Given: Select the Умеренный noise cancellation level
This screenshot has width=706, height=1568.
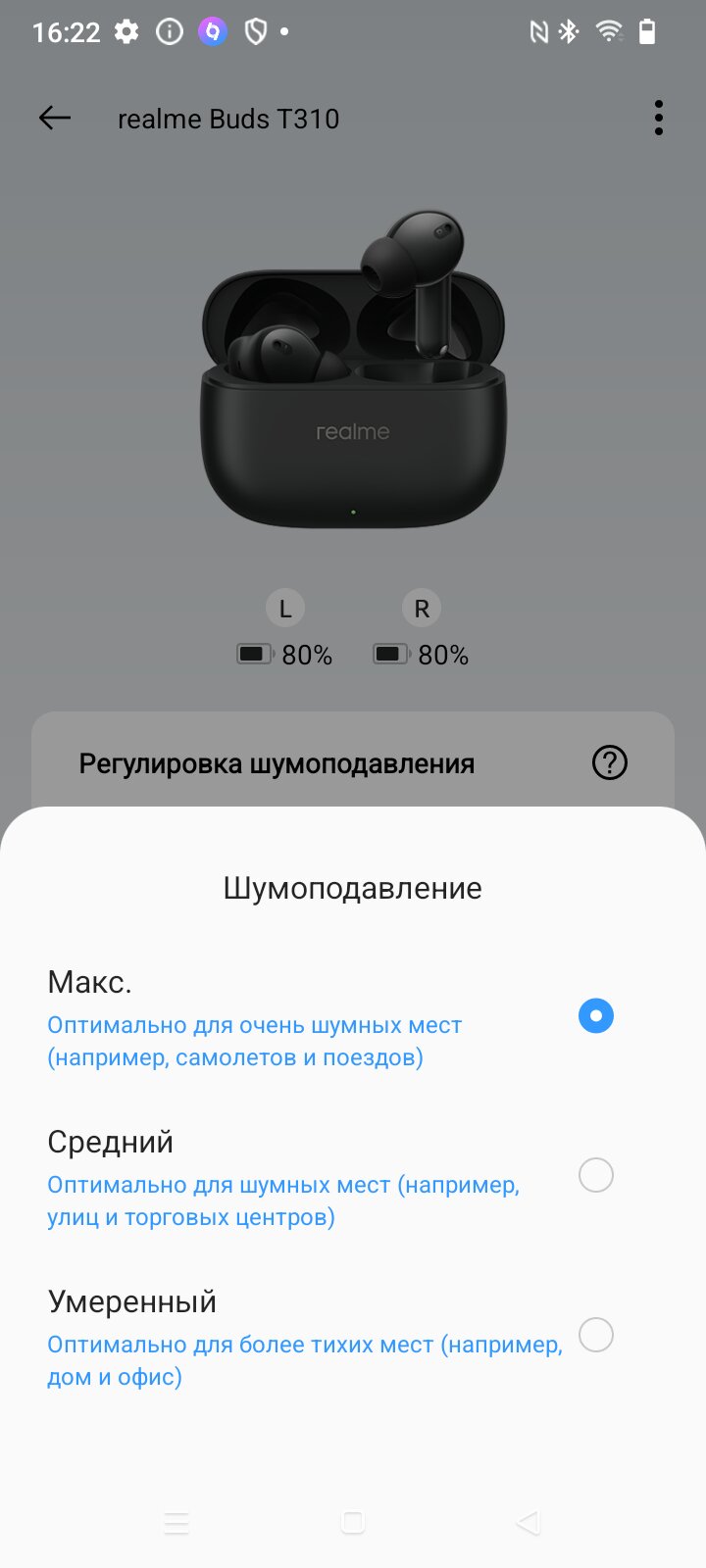Looking at the screenshot, I should coord(353,1337).
